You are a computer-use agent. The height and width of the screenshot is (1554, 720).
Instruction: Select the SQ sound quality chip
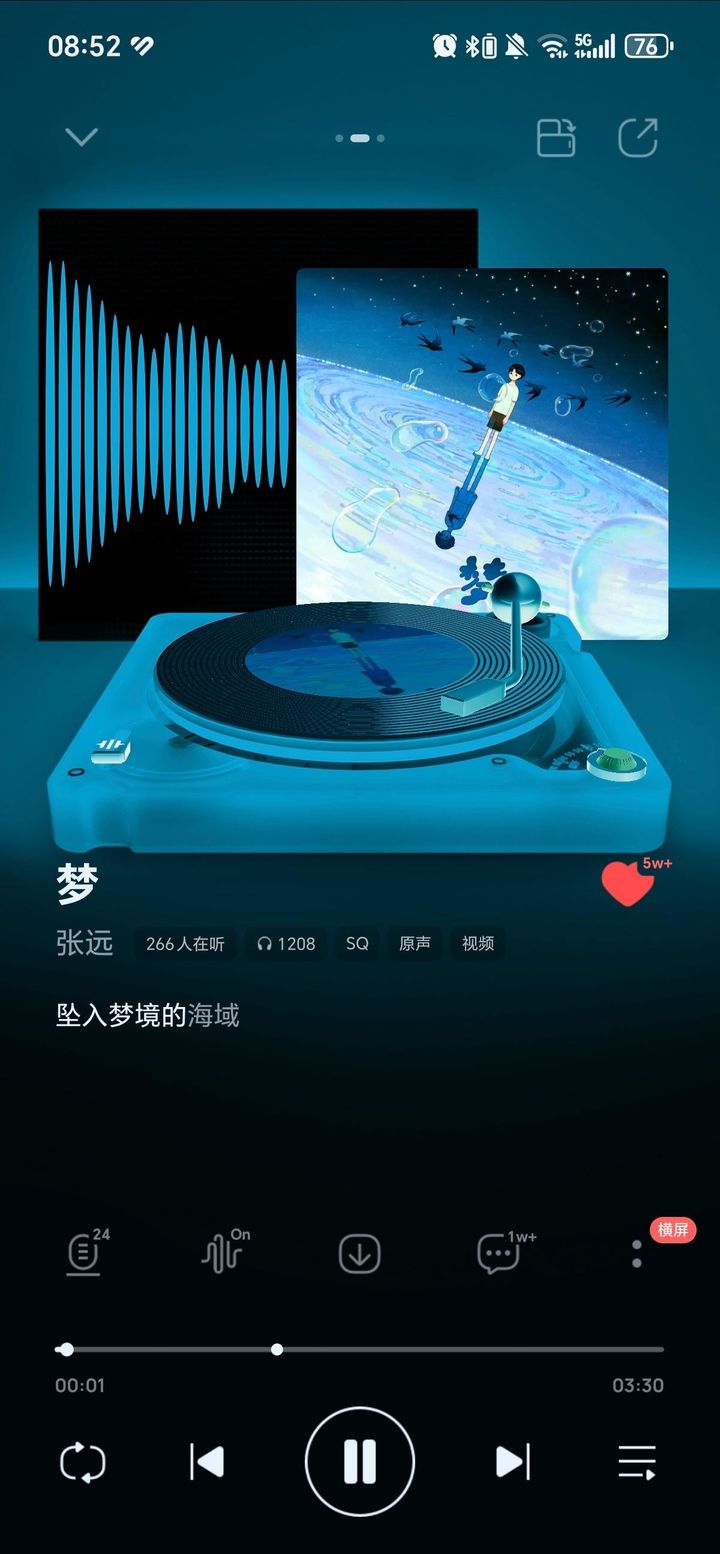[x=357, y=943]
